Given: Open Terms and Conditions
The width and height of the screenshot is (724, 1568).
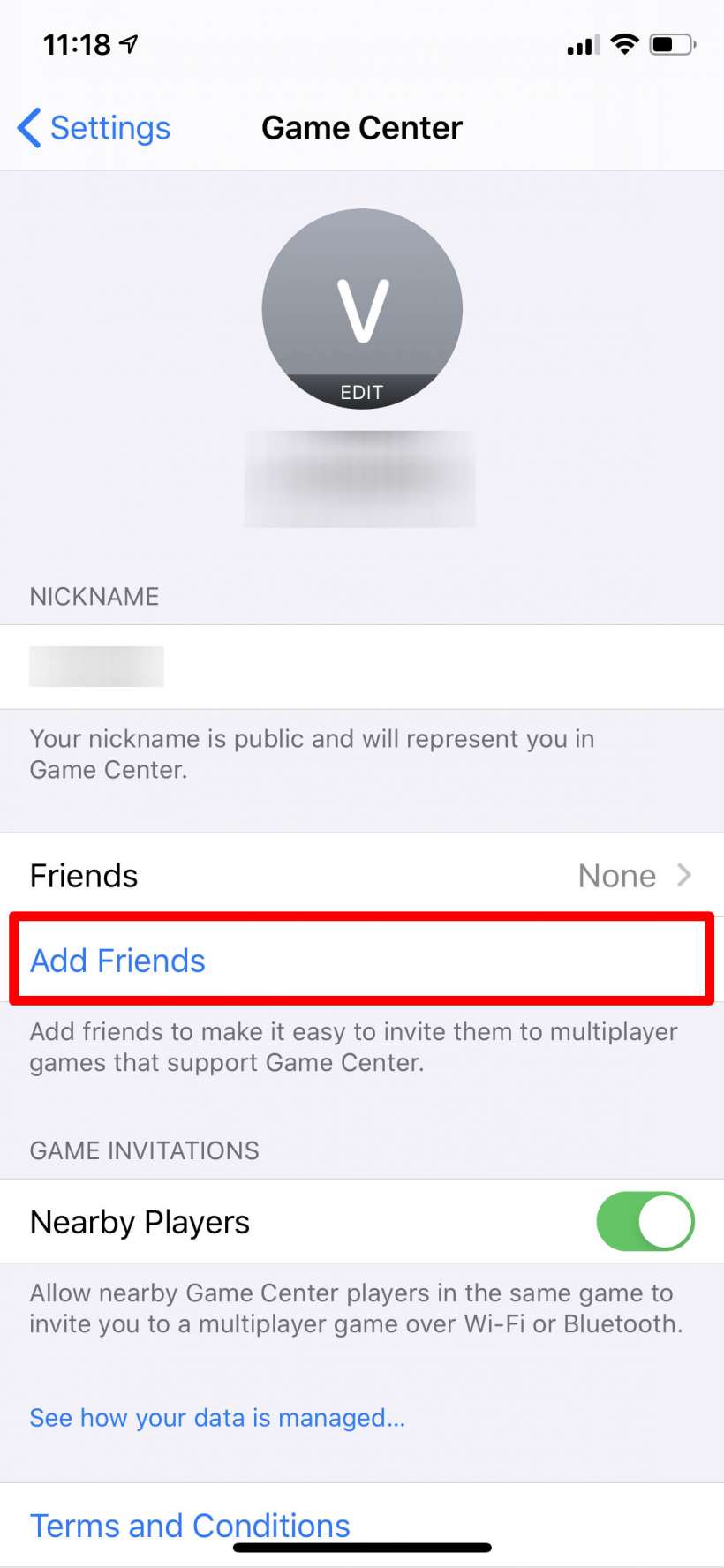Looking at the screenshot, I should click(x=190, y=1526).
